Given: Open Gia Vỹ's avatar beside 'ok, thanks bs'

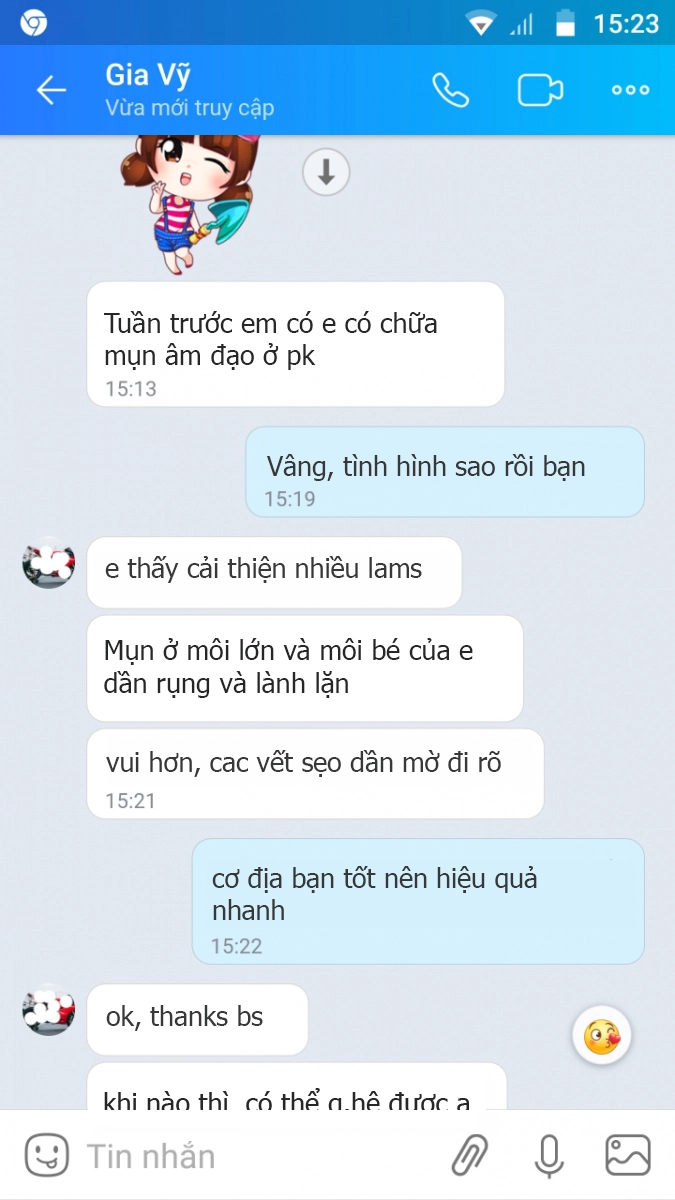Looking at the screenshot, I should (48, 1010).
